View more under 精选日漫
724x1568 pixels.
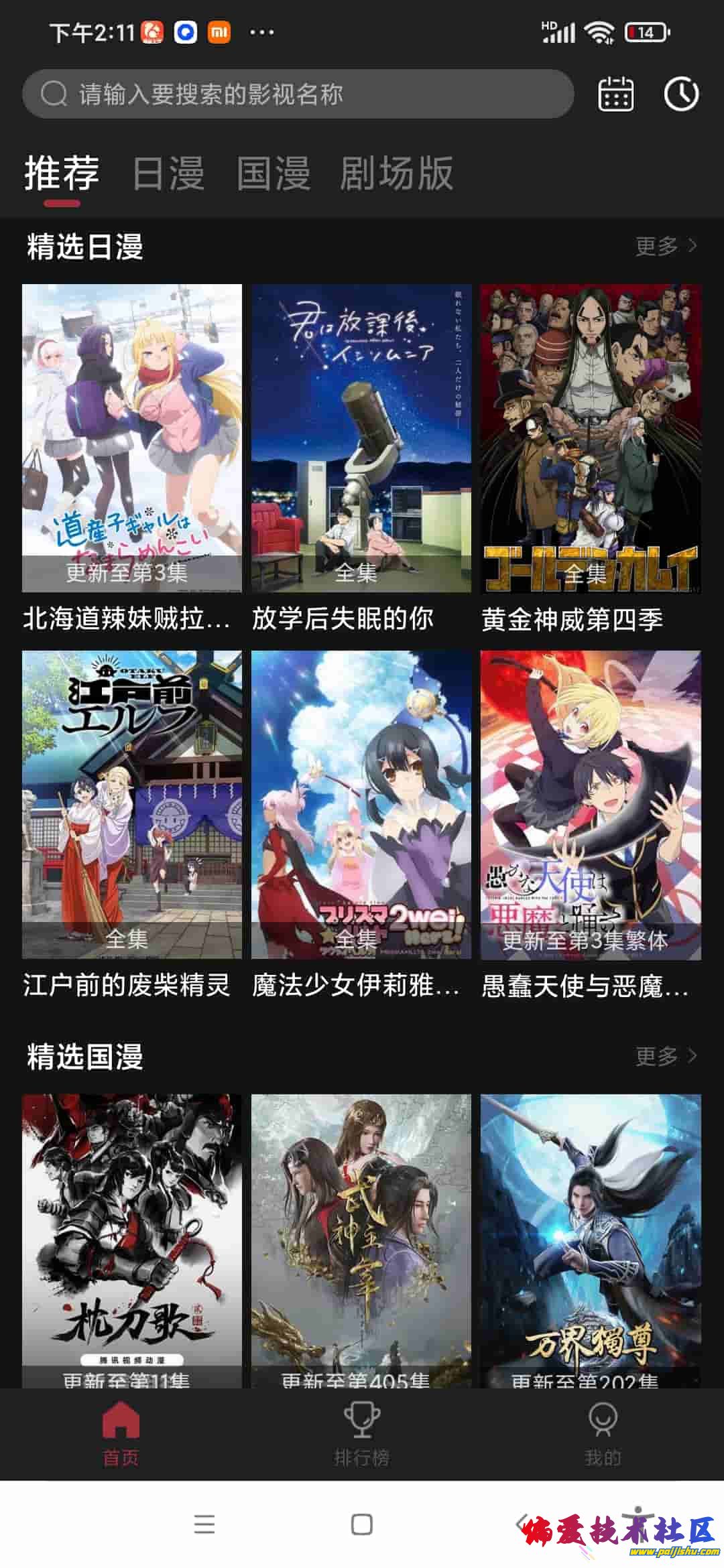[x=665, y=247]
